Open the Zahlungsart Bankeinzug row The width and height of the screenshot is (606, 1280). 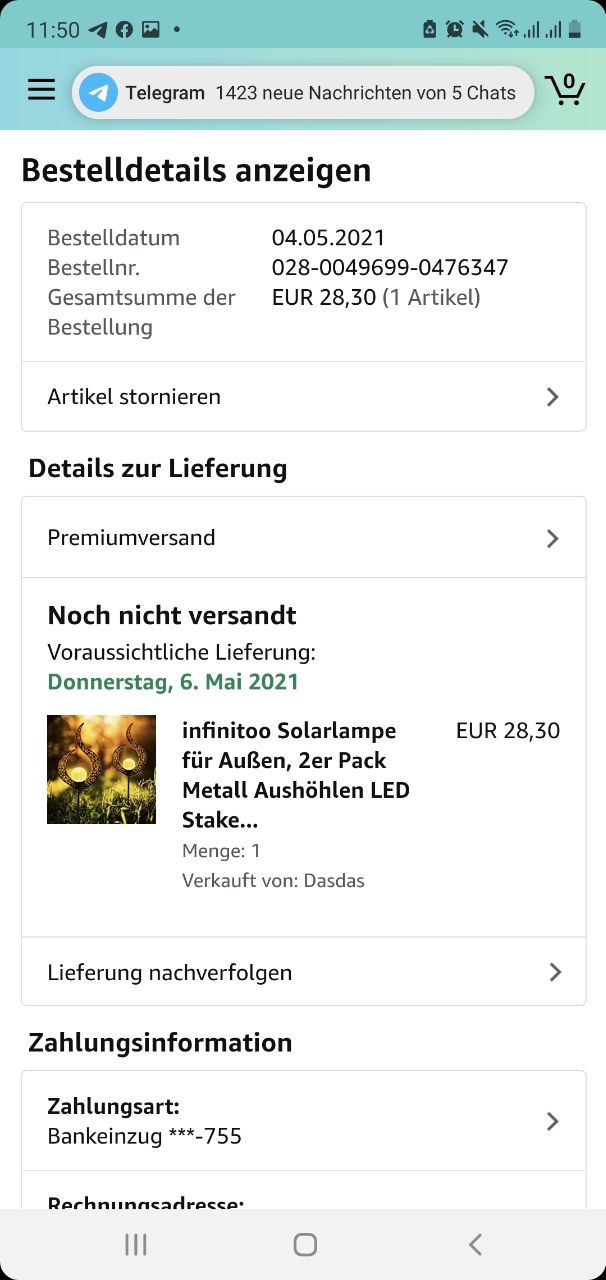tap(303, 1121)
